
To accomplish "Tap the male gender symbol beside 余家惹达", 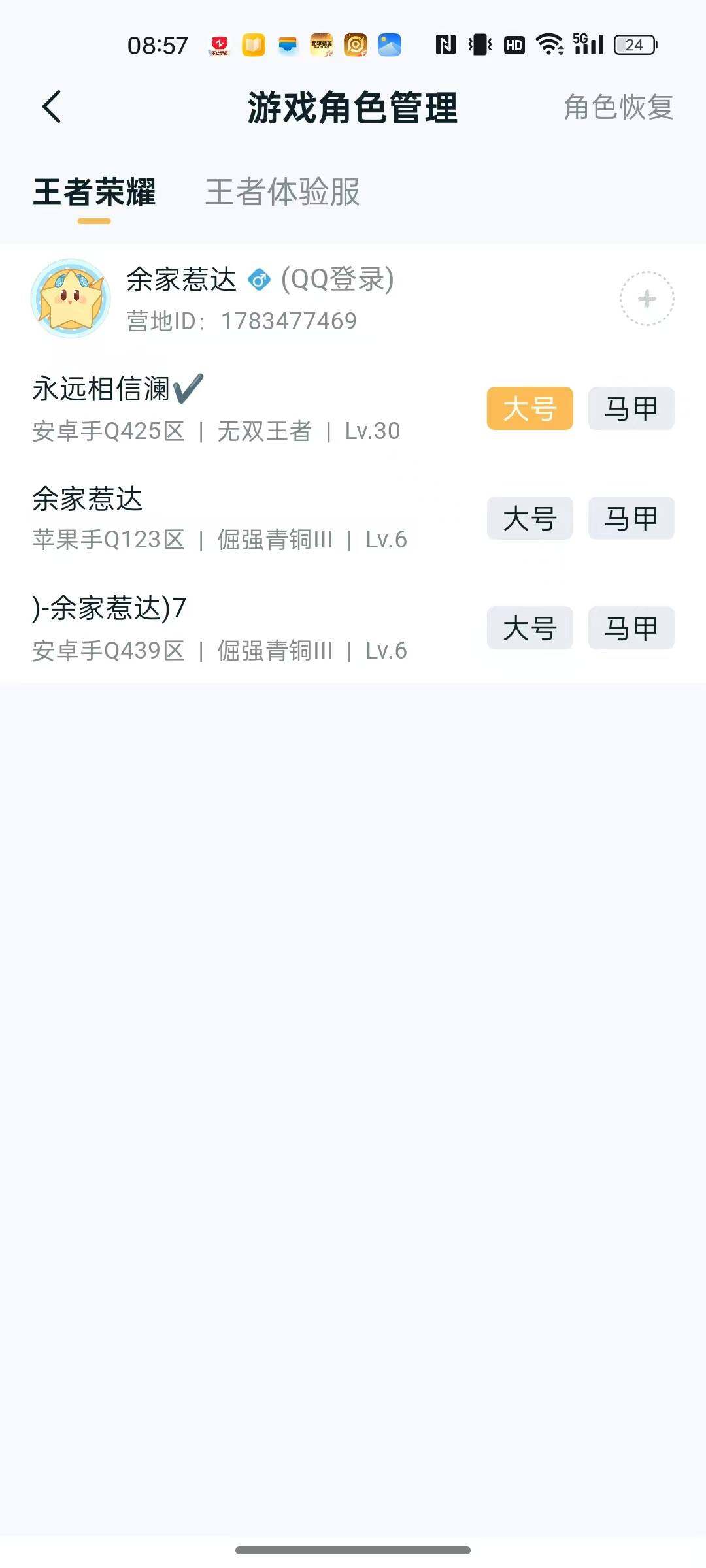I will coord(259,280).
